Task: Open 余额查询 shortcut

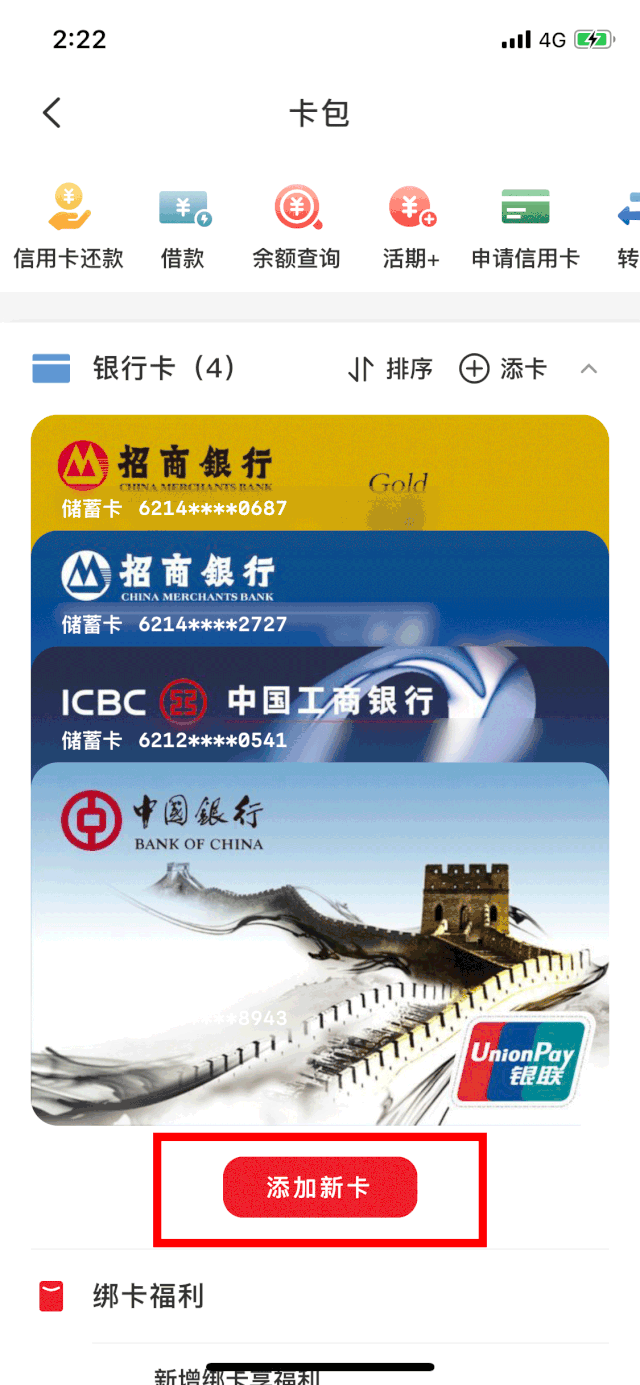Action: tap(296, 226)
